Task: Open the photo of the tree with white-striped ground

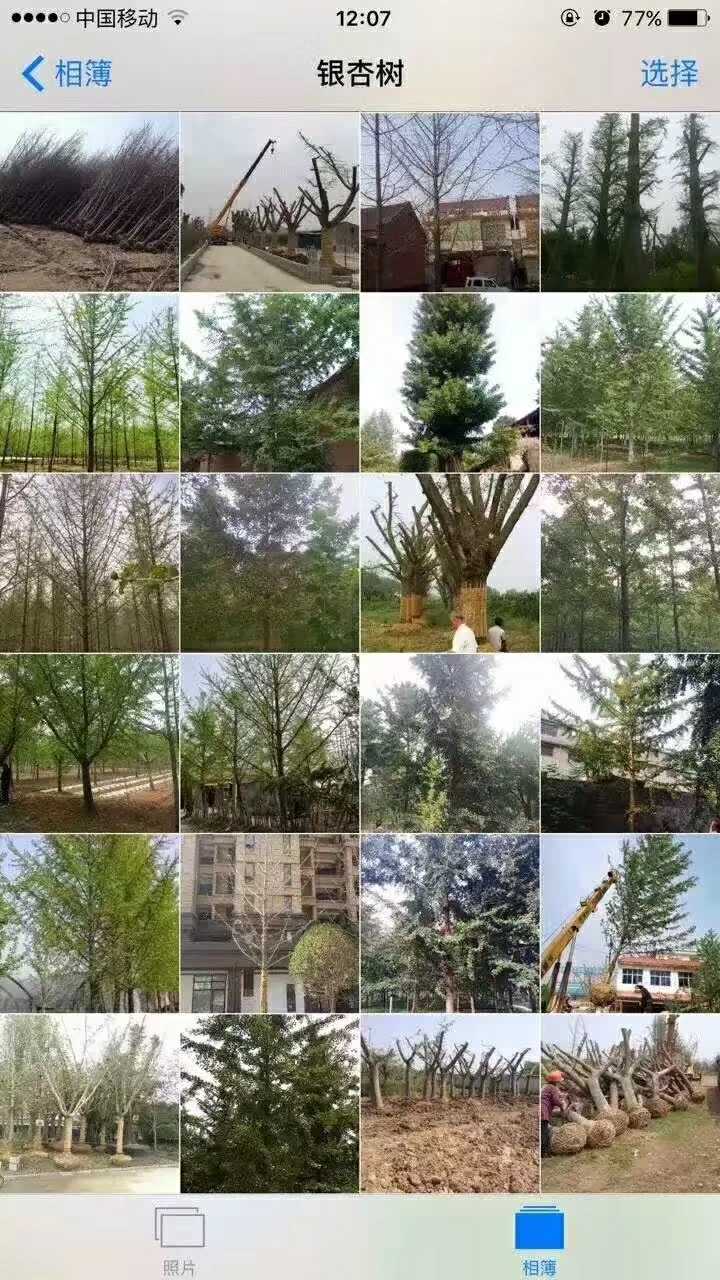Action: click(89, 743)
